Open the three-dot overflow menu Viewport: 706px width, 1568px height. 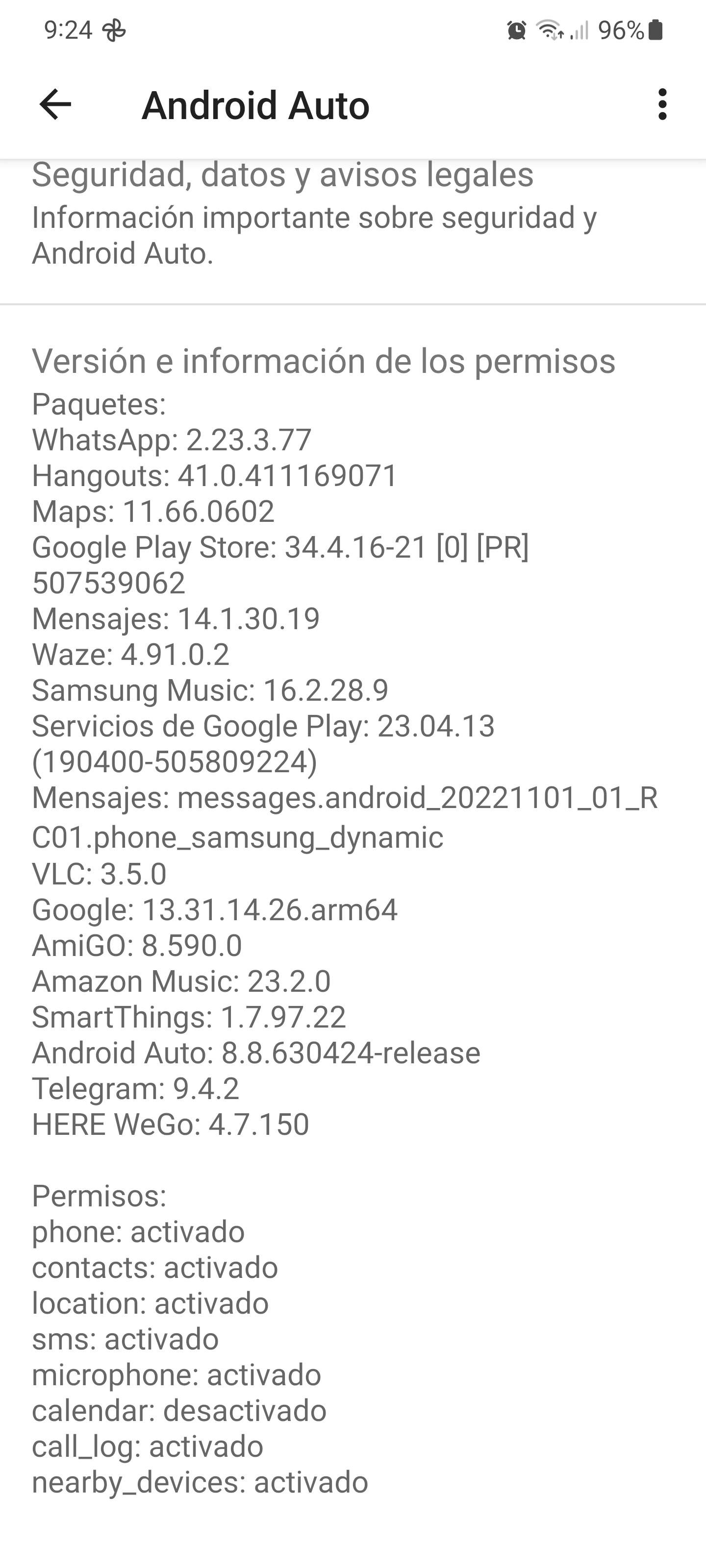click(x=662, y=105)
